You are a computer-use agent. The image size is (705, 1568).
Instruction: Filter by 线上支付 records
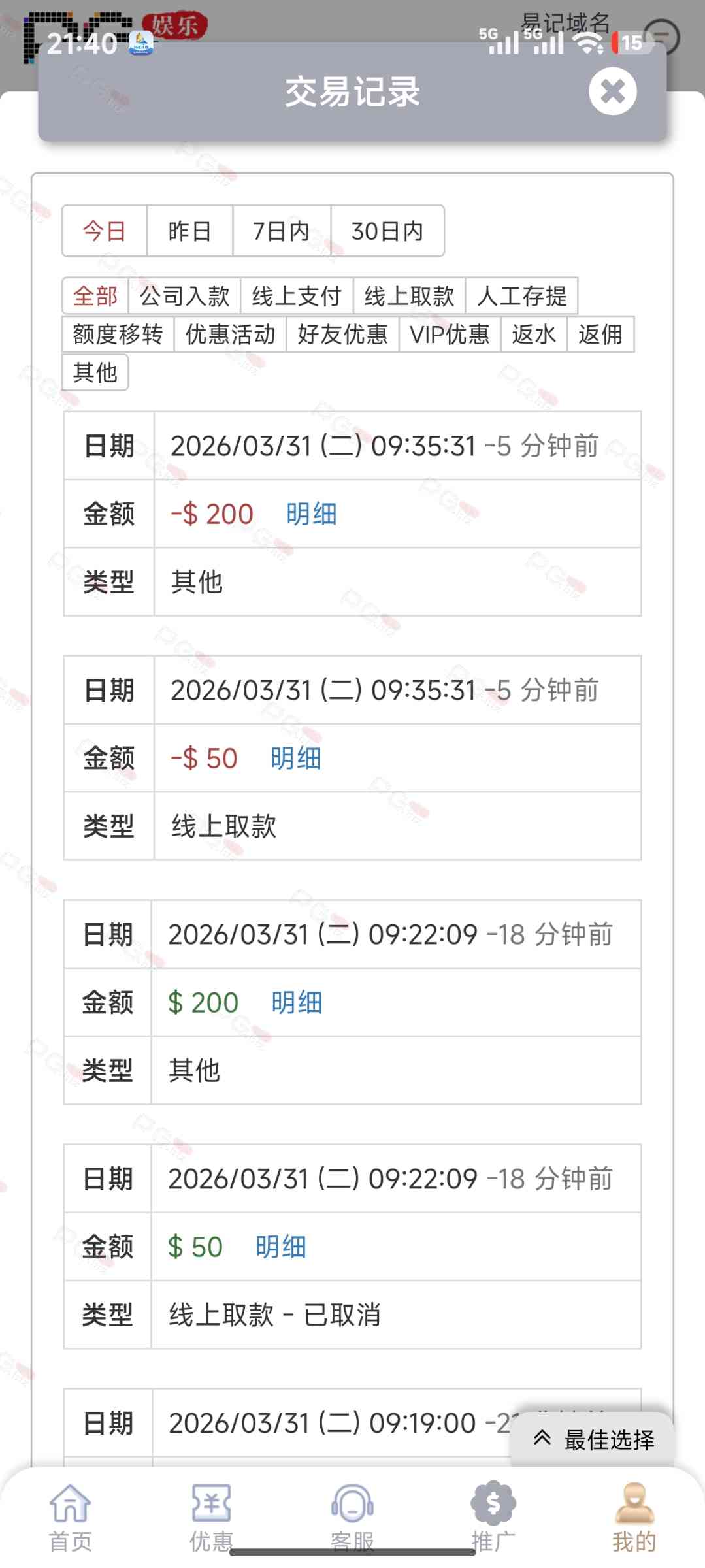tap(297, 296)
